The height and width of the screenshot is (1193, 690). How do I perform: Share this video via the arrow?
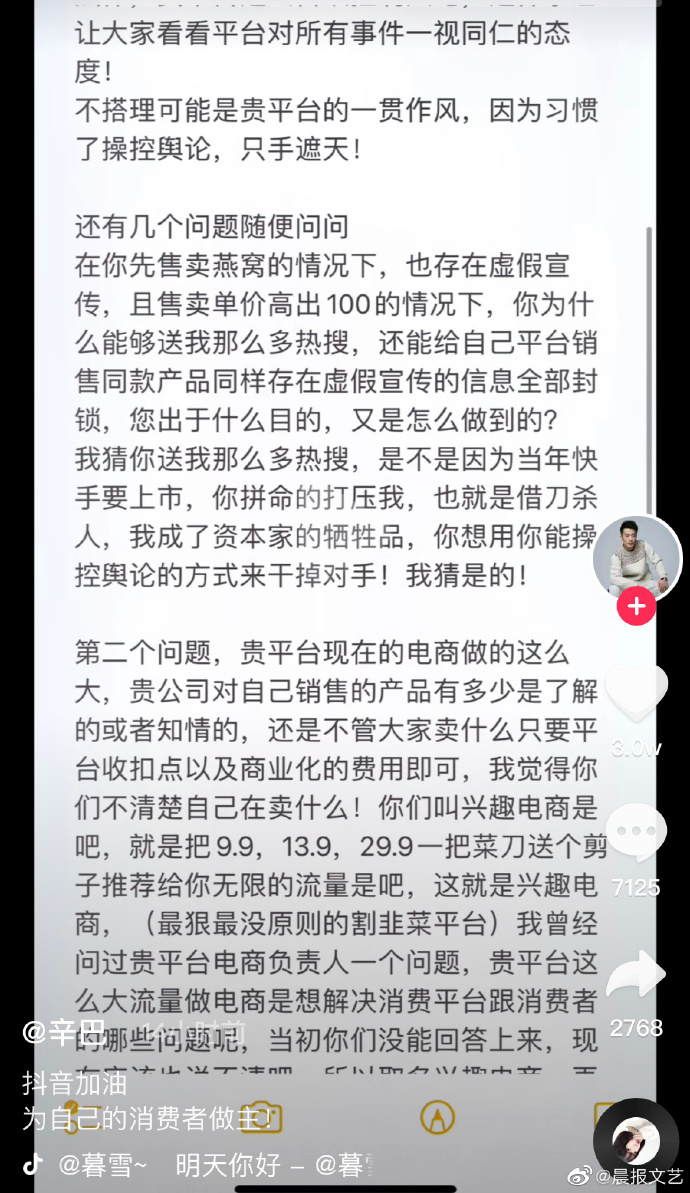click(x=636, y=976)
